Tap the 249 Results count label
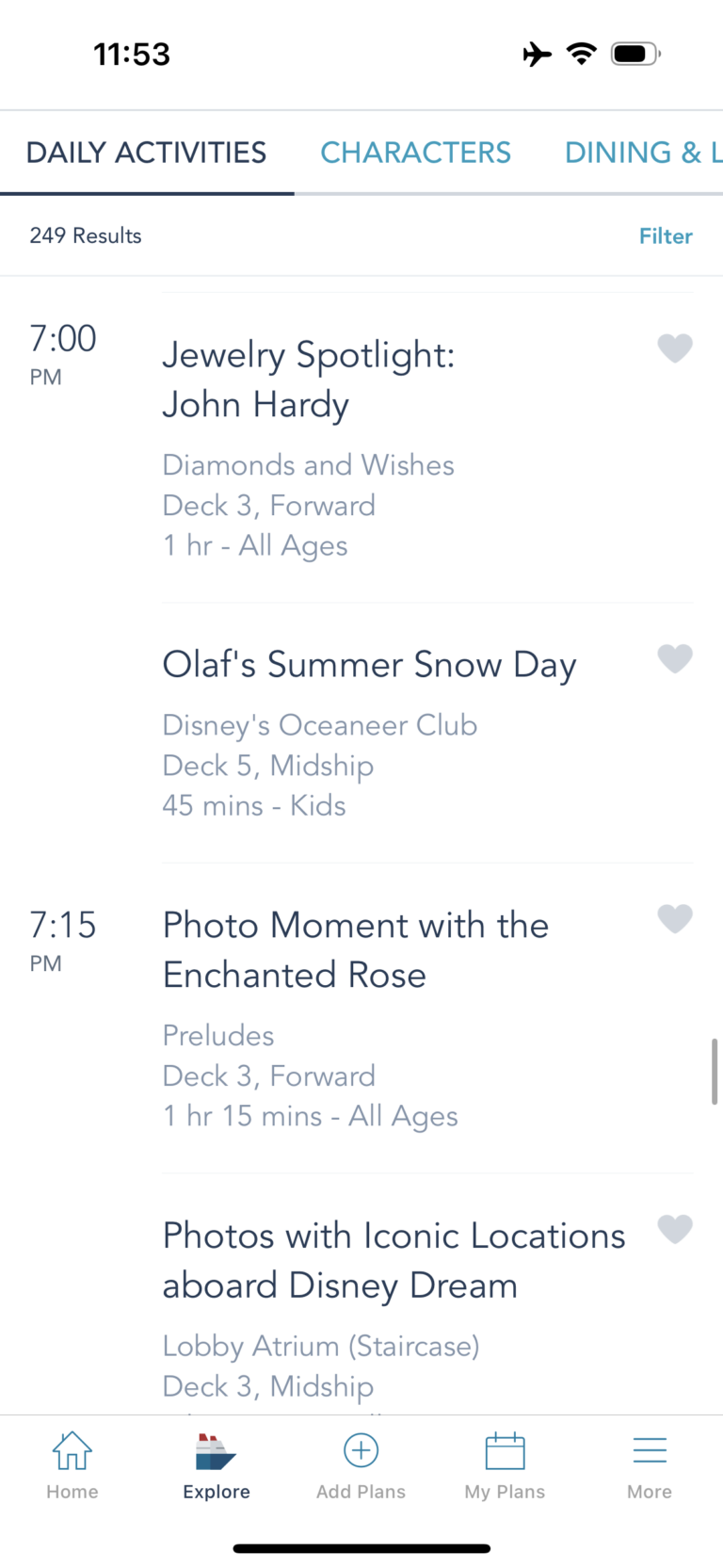The image size is (723, 1568). [x=86, y=235]
